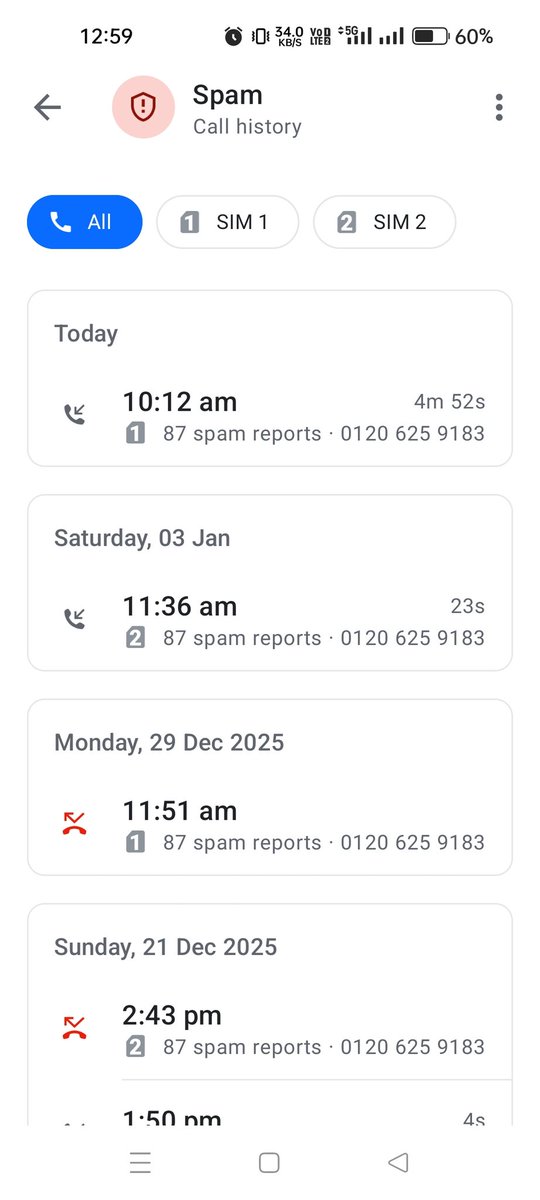Open the missed 11:51 am call entry

[x=270, y=826]
